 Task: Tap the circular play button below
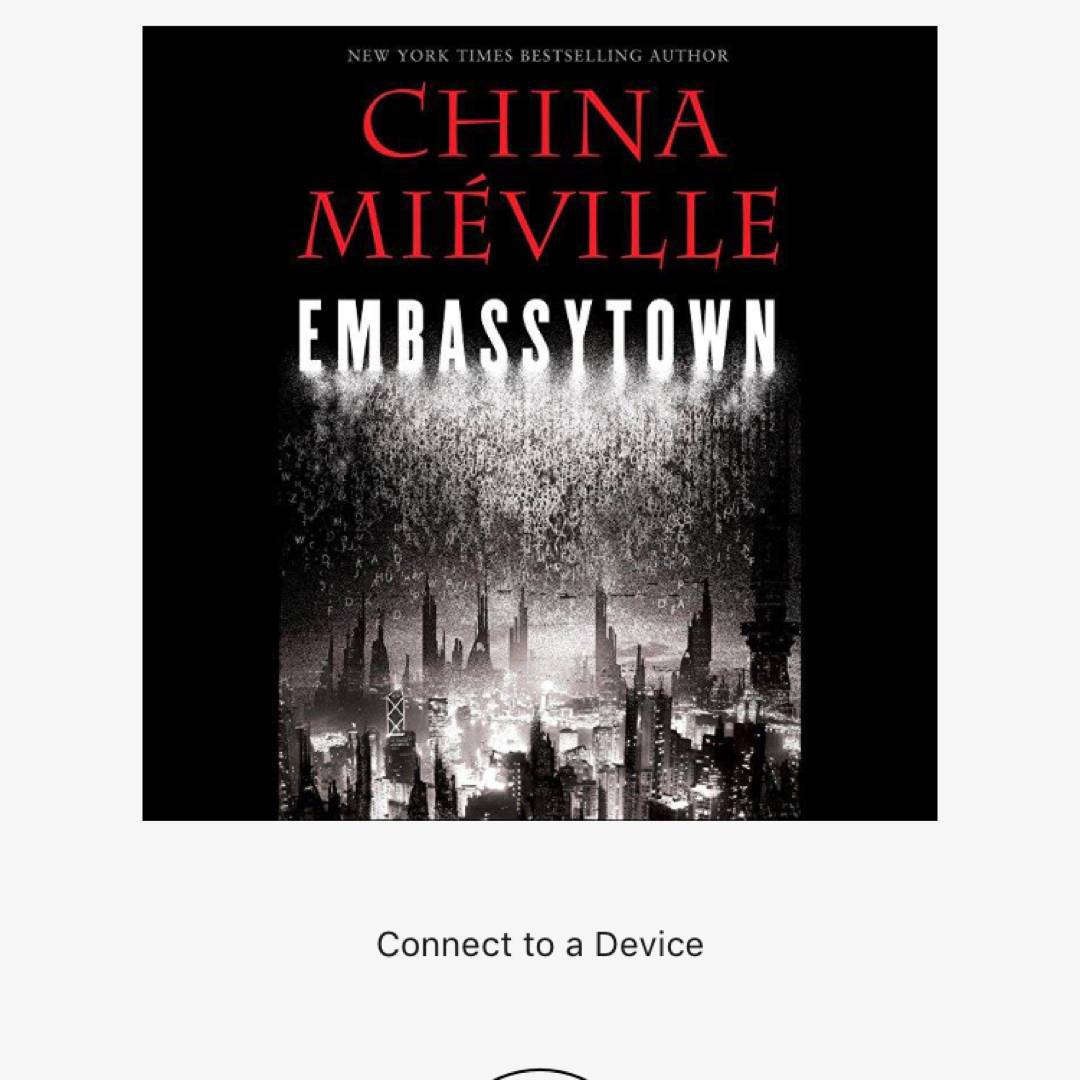click(540, 1074)
